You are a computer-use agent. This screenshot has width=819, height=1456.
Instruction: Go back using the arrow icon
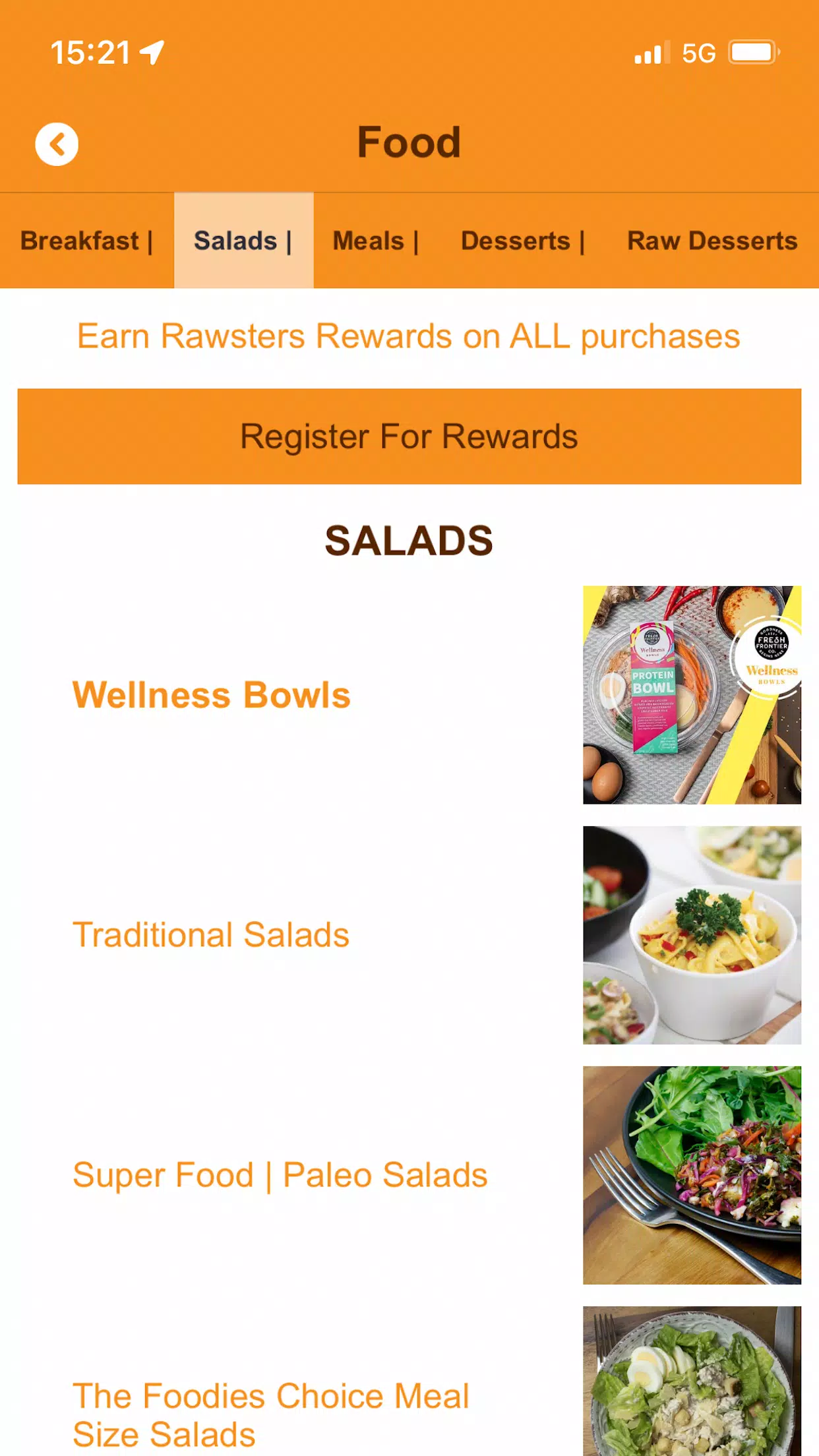tap(57, 144)
